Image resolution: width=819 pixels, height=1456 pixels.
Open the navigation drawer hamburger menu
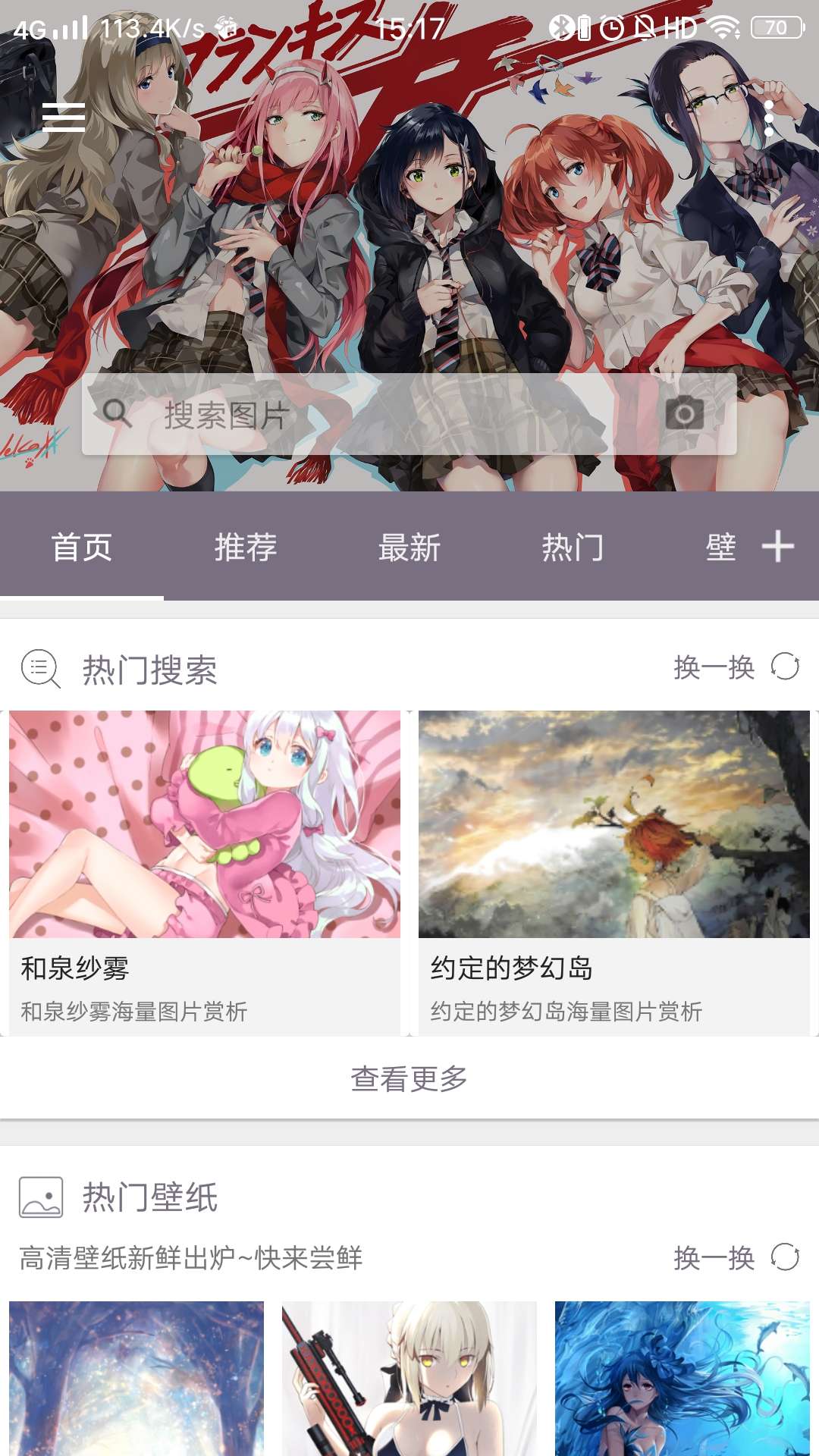[62, 118]
